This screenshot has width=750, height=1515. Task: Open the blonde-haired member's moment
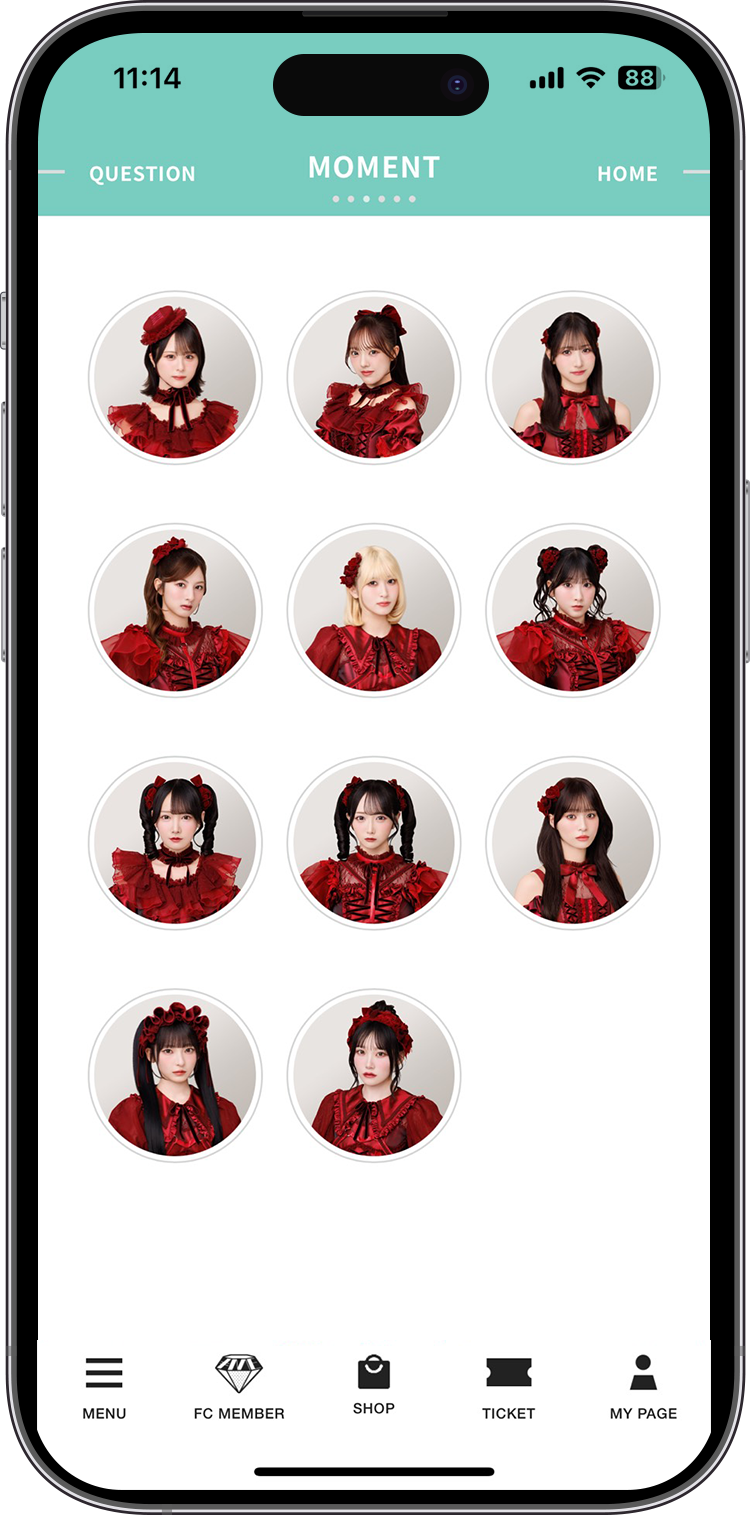tap(374, 610)
